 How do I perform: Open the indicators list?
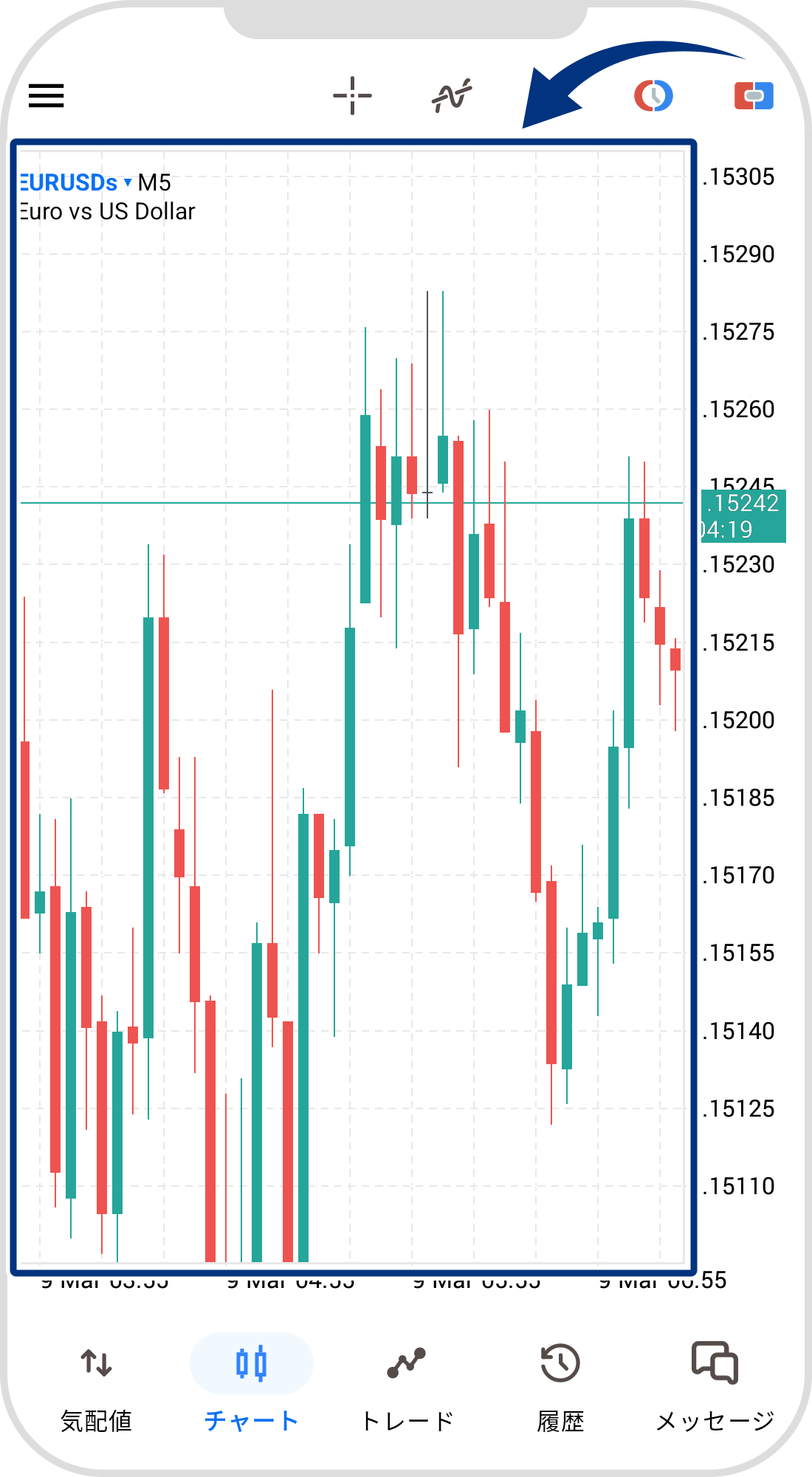tap(452, 96)
